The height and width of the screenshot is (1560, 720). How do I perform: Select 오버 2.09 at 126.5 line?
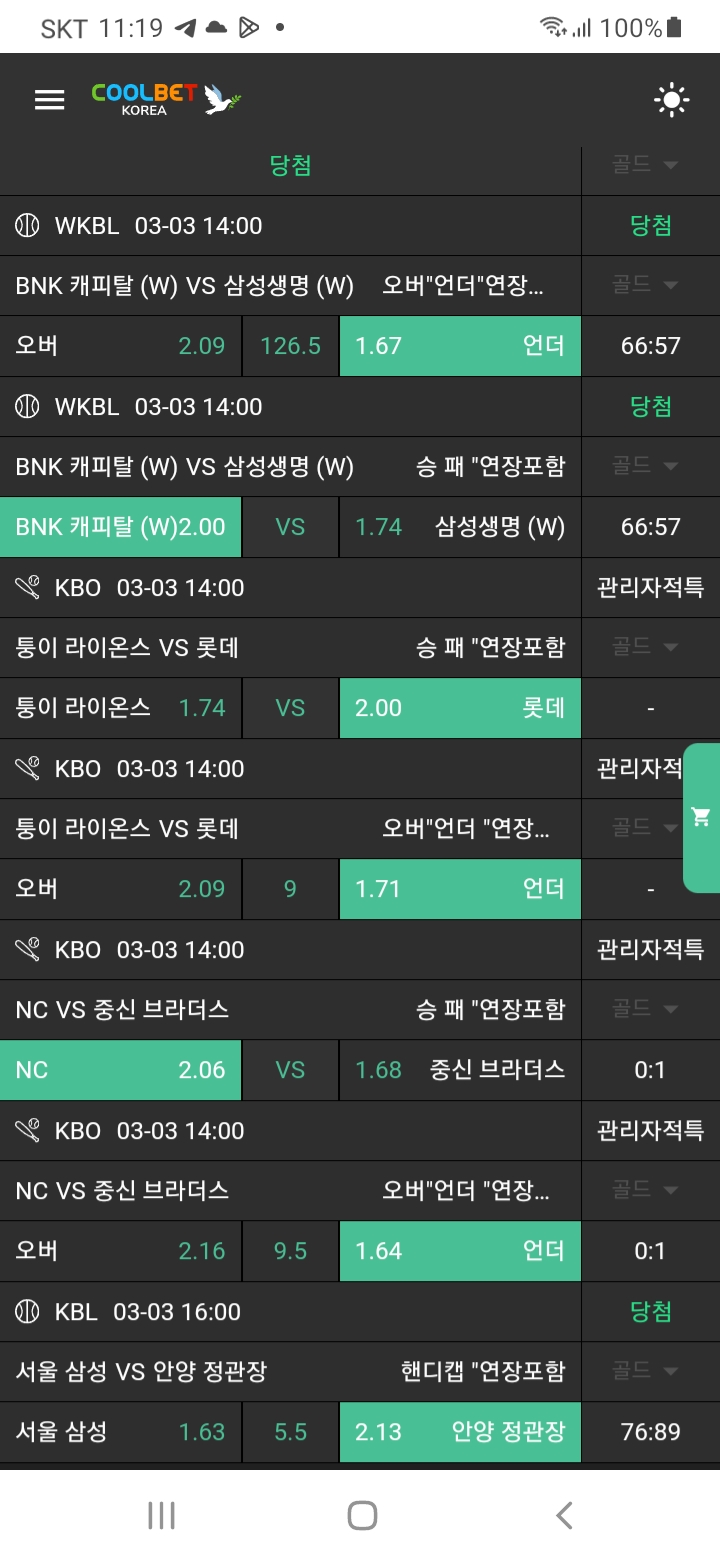(120, 346)
